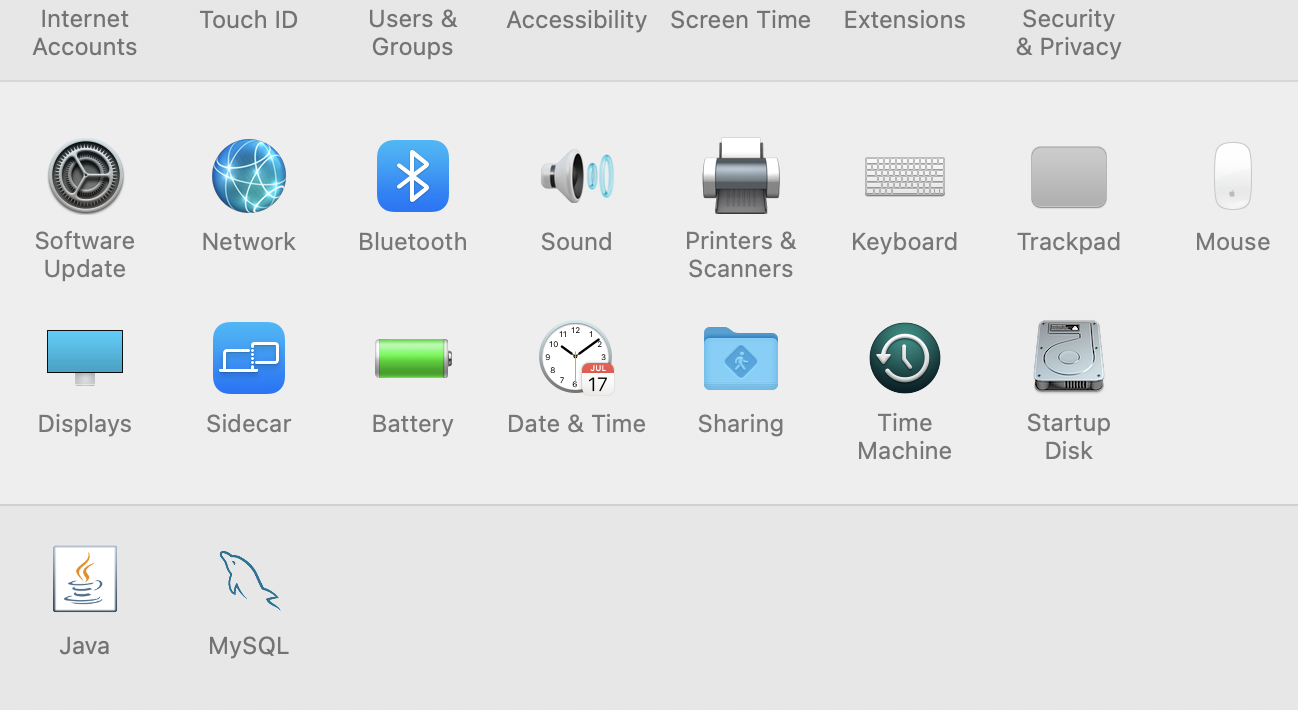Screen dimensions: 1298x710
Task: Go to Users & Groups
Action: [413, 33]
